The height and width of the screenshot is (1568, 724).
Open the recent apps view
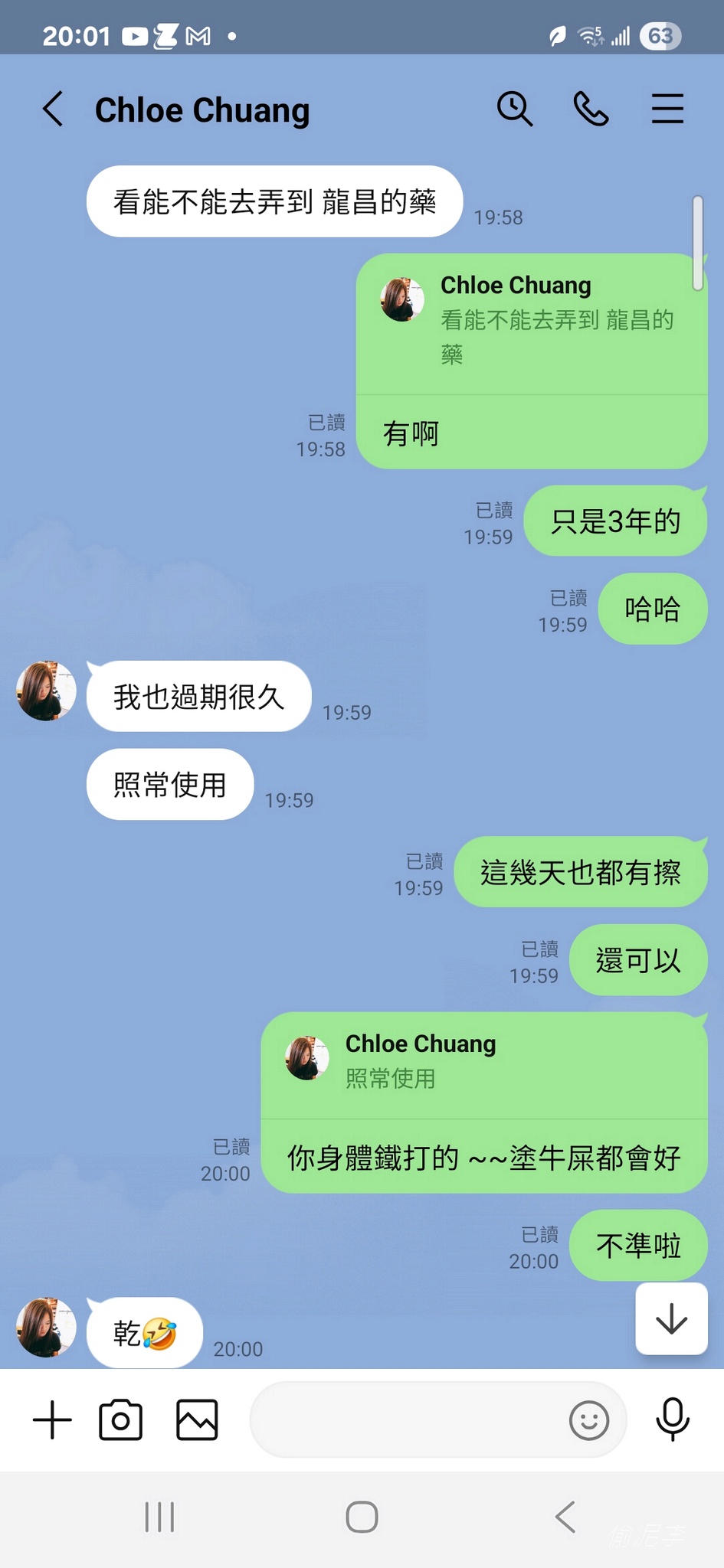coord(159,1517)
